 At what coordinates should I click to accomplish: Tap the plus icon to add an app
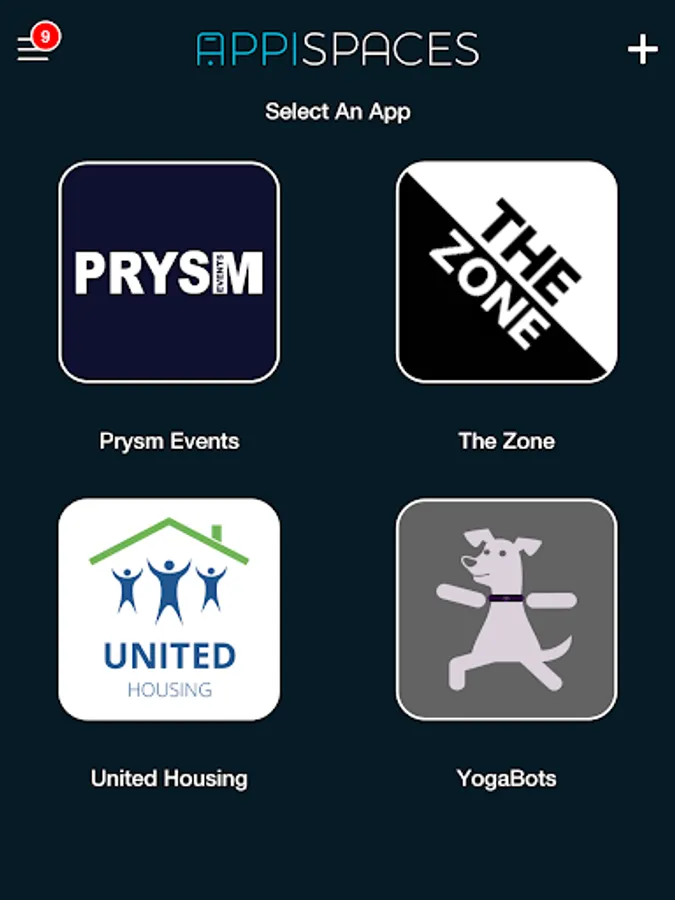(642, 49)
